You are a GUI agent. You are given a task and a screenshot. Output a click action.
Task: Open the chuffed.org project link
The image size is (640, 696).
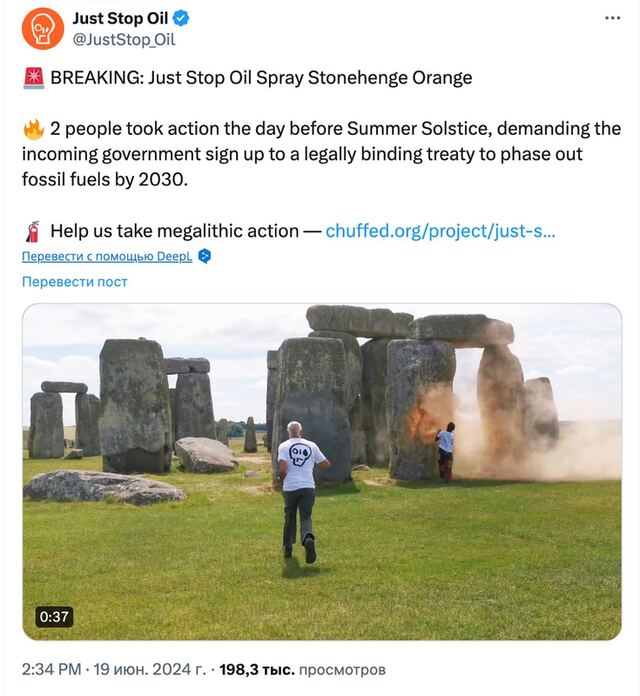click(440, 230)
